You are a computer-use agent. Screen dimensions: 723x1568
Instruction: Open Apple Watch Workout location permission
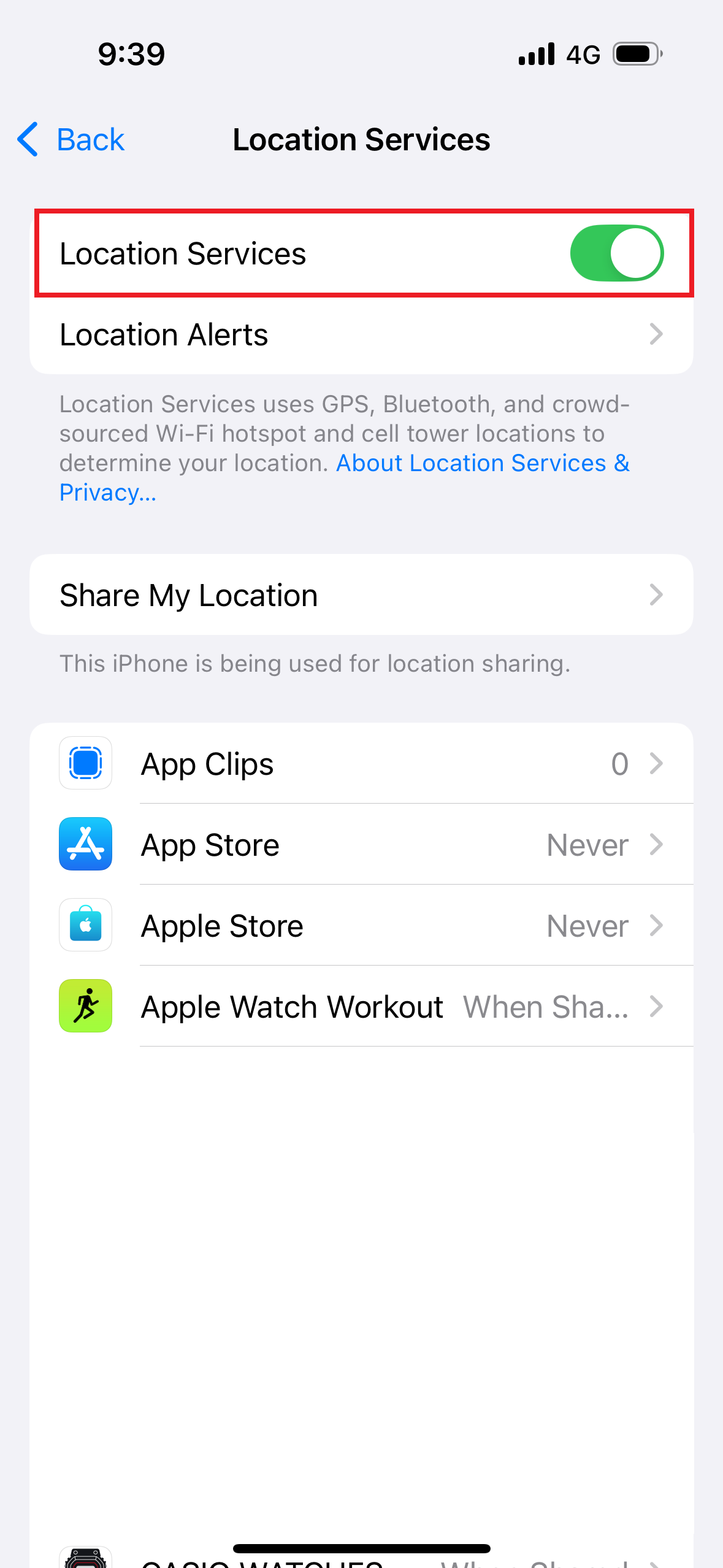coord(361,1007)
